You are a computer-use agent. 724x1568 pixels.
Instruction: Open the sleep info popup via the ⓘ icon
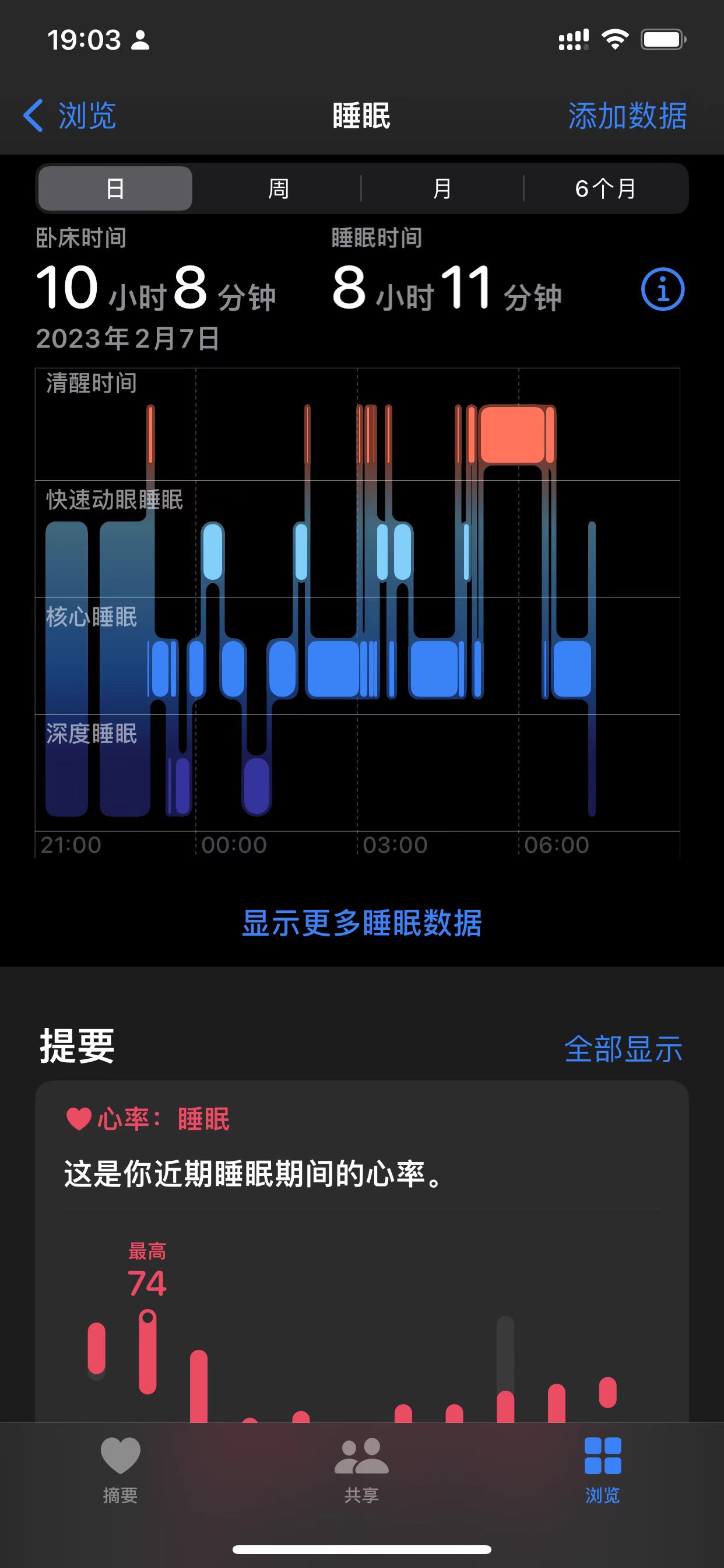pos(663,290)
